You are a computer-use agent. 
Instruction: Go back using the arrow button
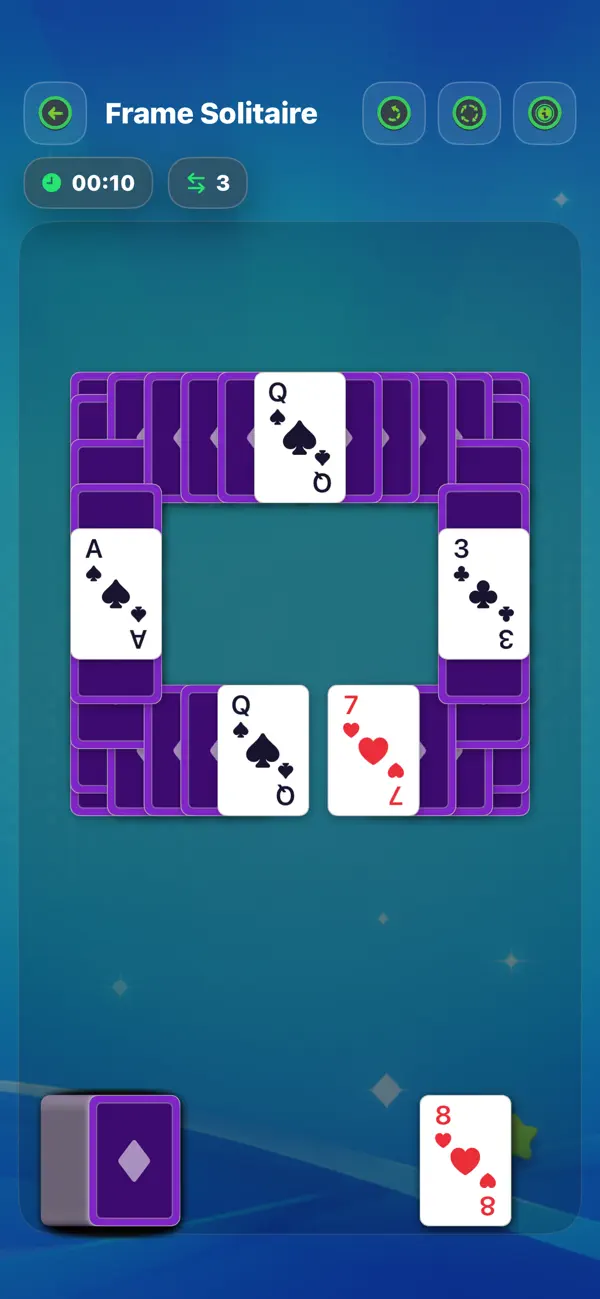click(x=55, y=113)
